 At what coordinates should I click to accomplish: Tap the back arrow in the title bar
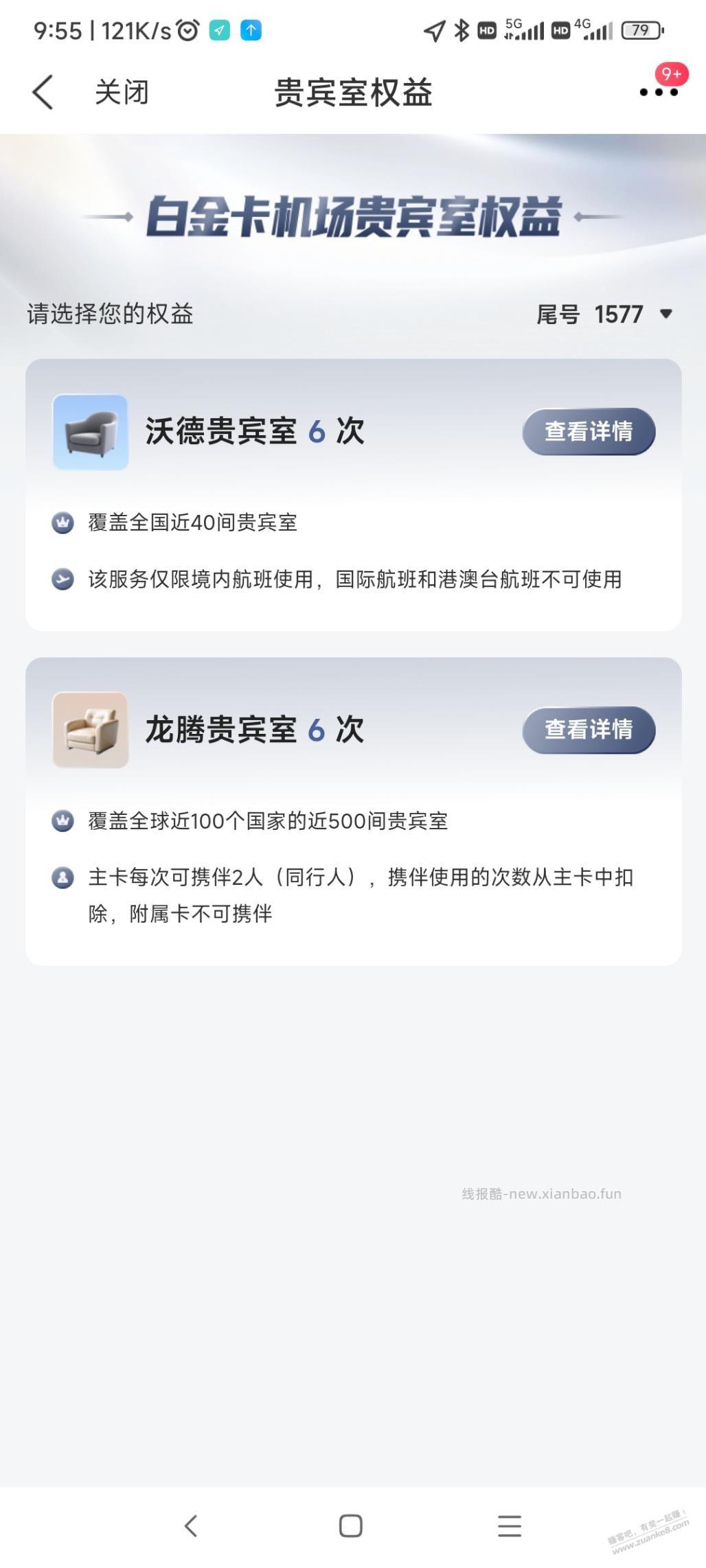coord(43,91)
